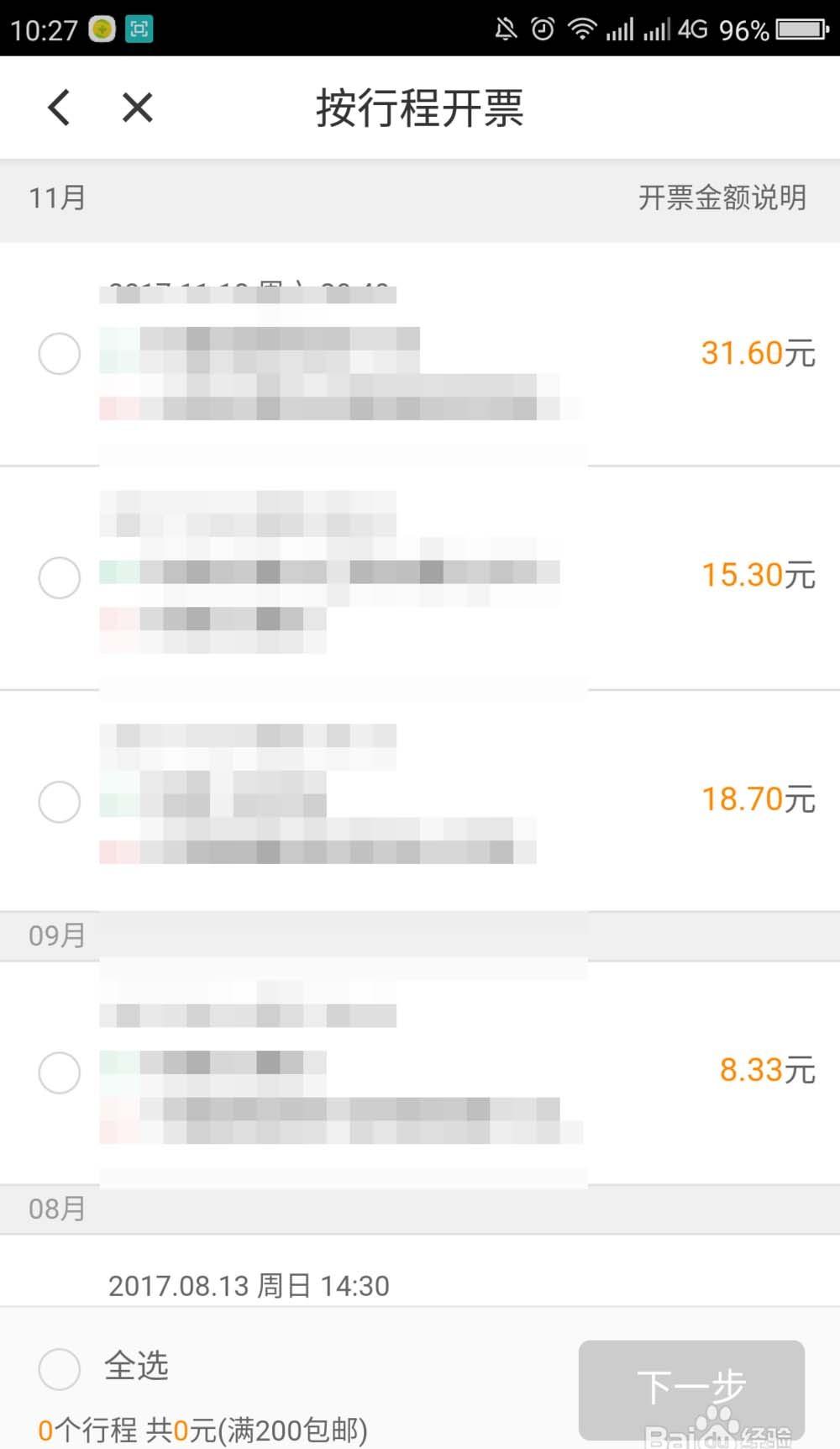Click the back arrow navigation icon

pyautogui.click(x=57, y=108)
